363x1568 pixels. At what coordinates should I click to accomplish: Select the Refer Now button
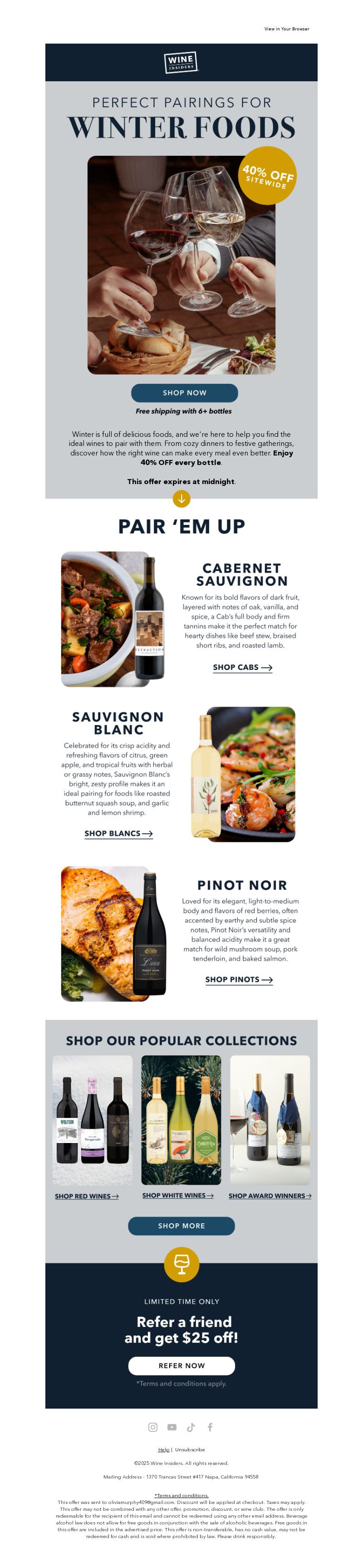pos(181,1366)
